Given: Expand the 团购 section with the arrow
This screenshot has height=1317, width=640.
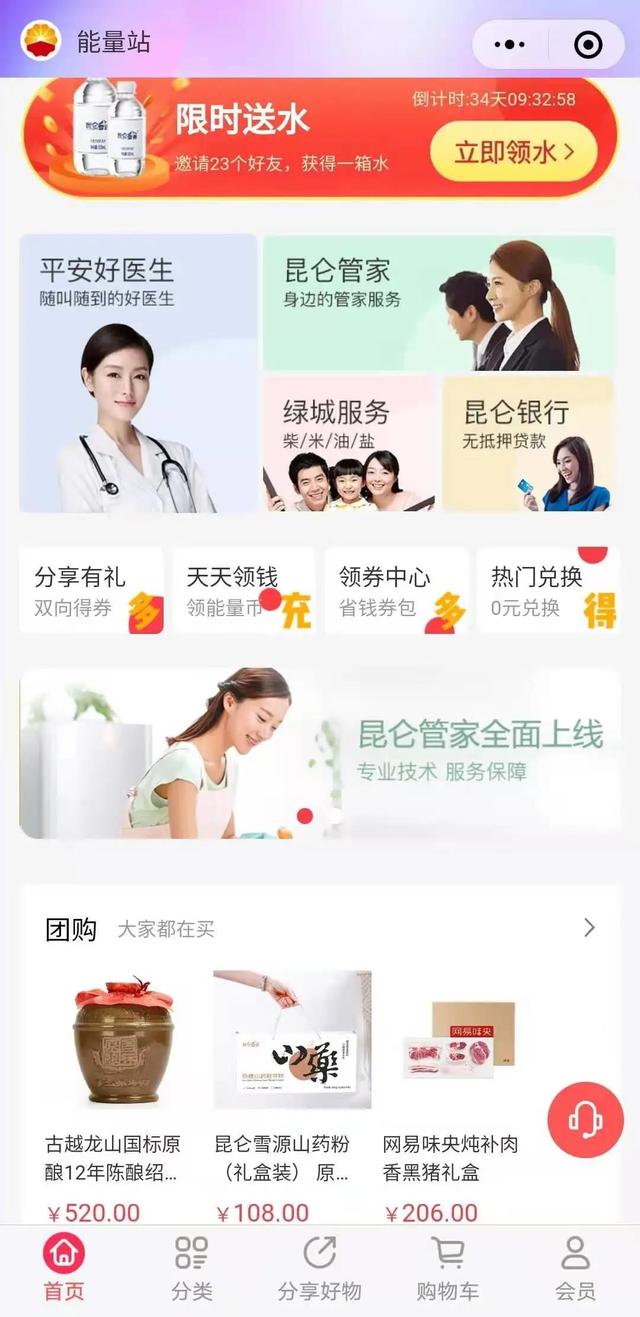Looking at the screenshot, I should pos(589,928).
